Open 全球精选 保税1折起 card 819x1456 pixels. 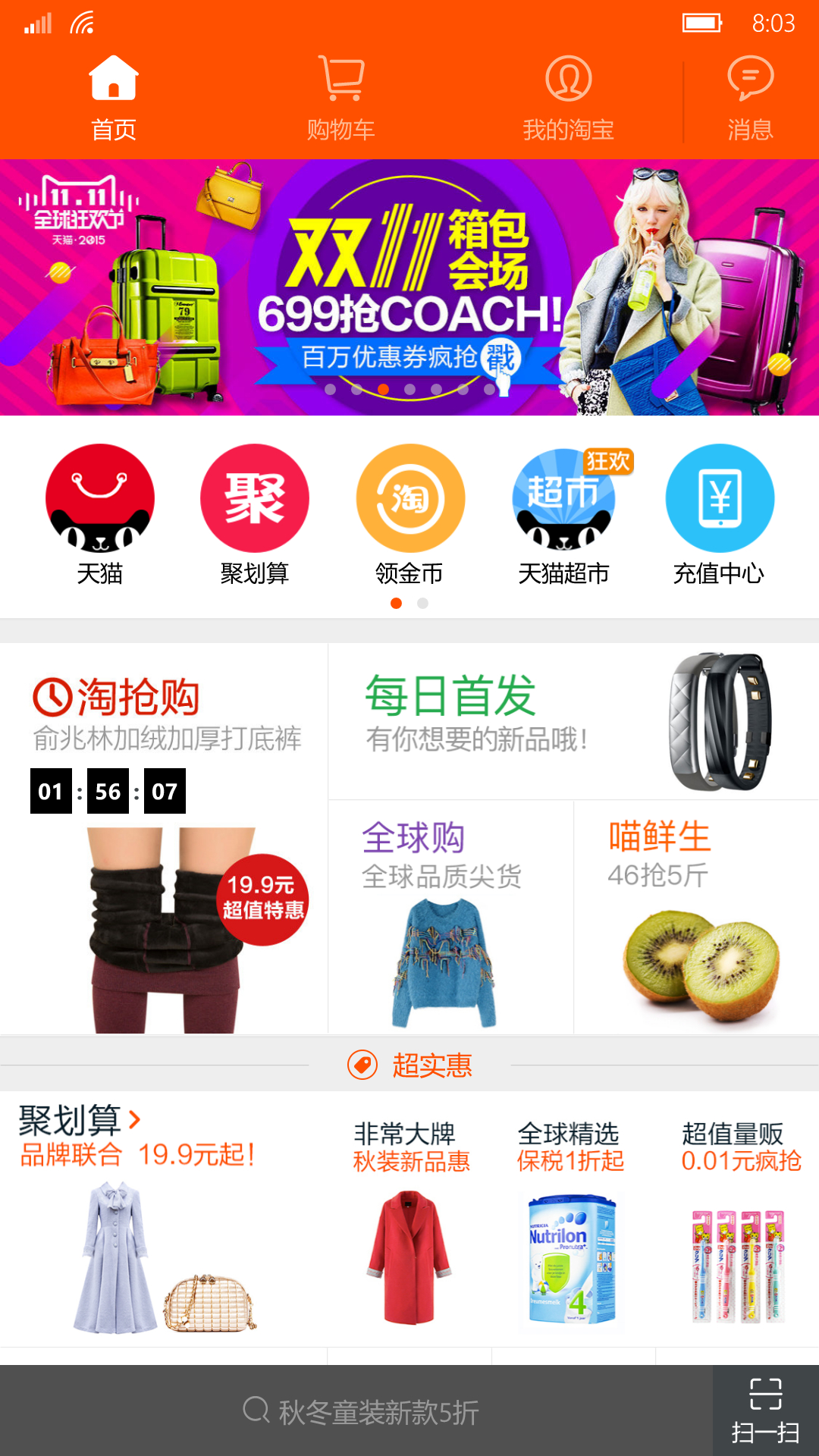[x=574, y=1219]
